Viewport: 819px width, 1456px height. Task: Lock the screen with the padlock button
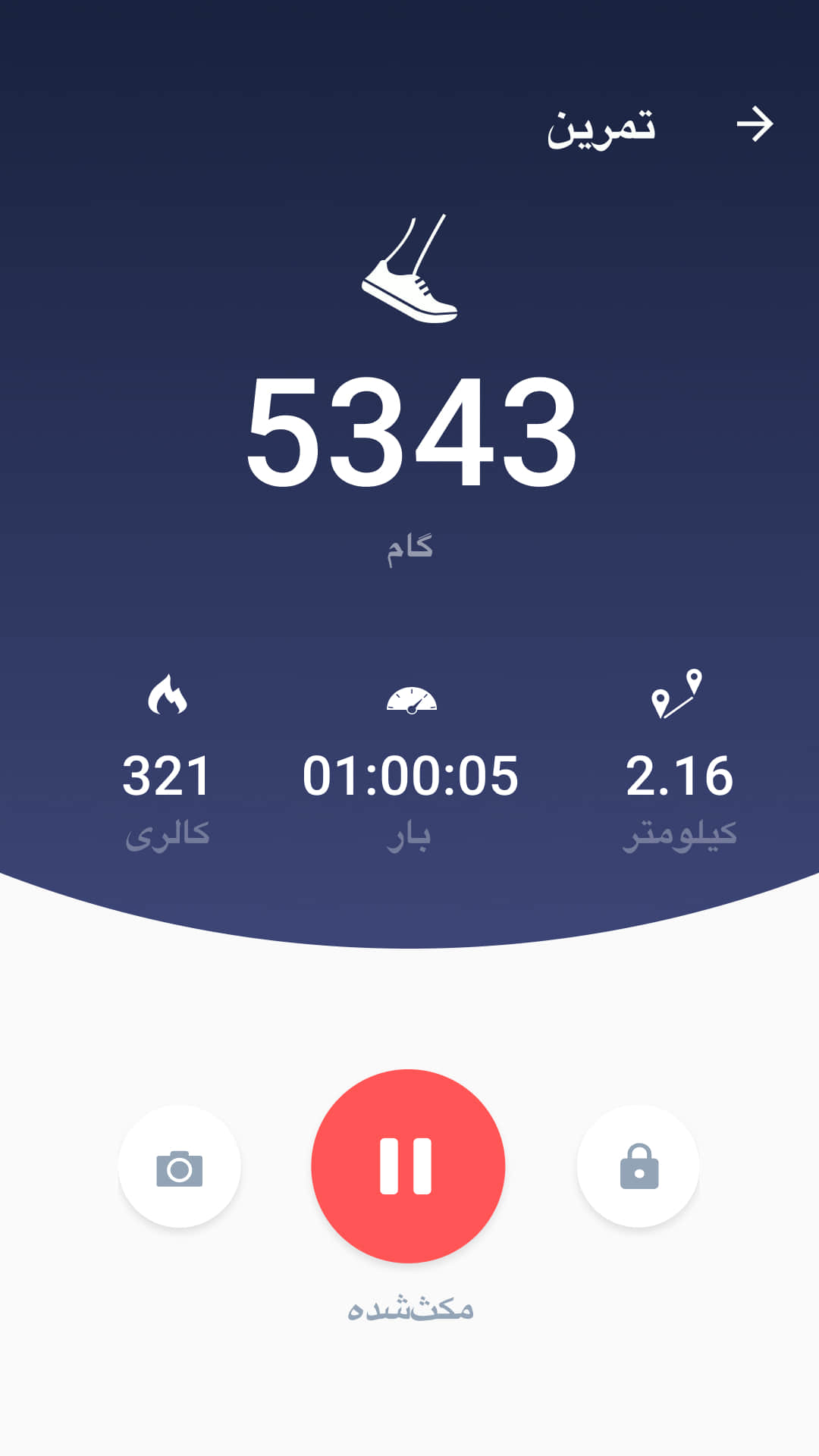pos(639,1167)
